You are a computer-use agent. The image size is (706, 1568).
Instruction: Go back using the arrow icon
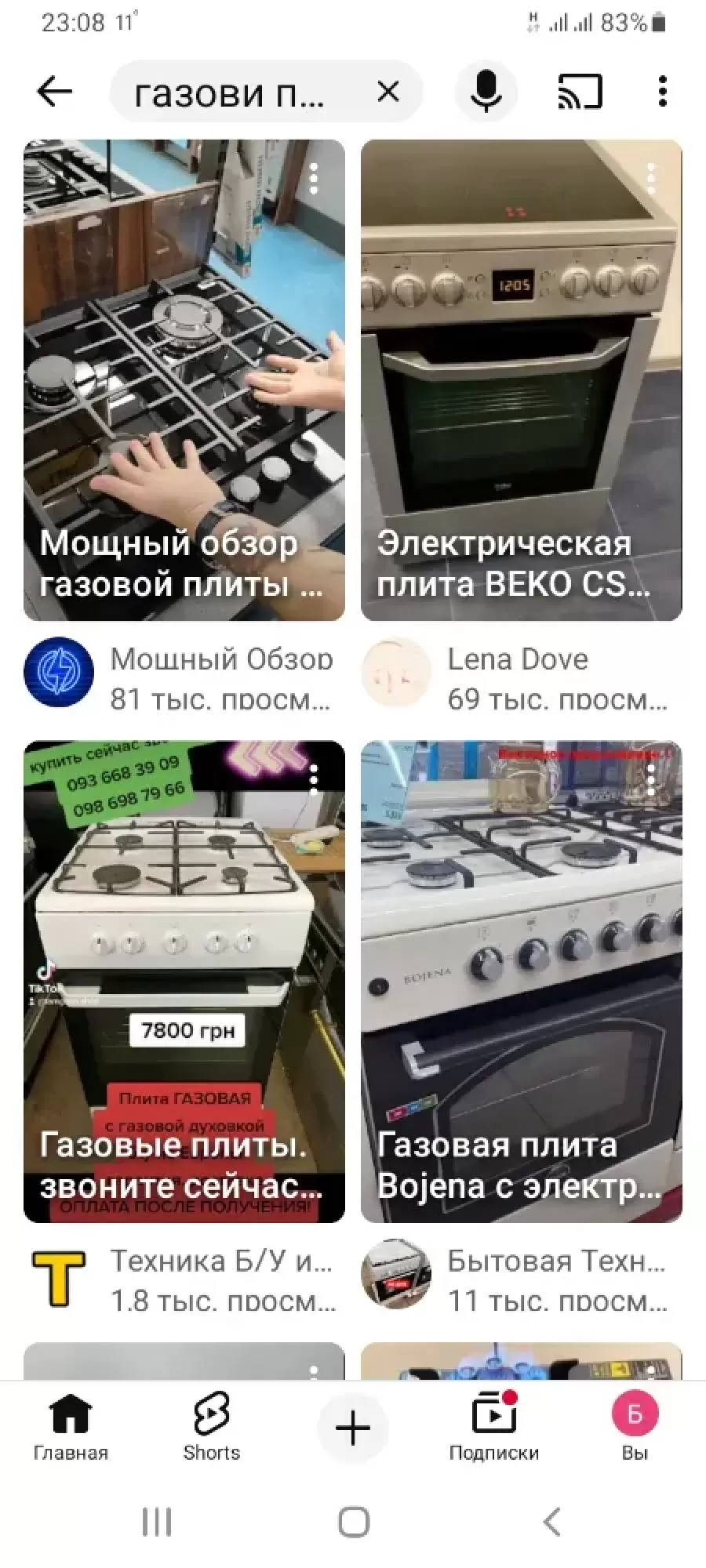click(55, 92)
